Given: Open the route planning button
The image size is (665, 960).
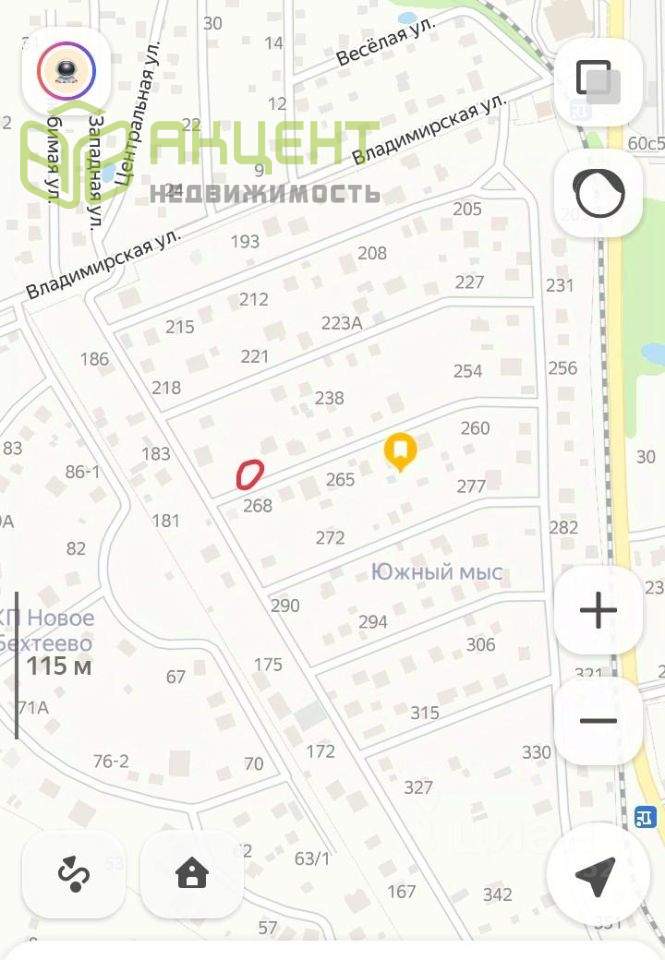Looking at the screenshot, I should click(x=74, y=874).
